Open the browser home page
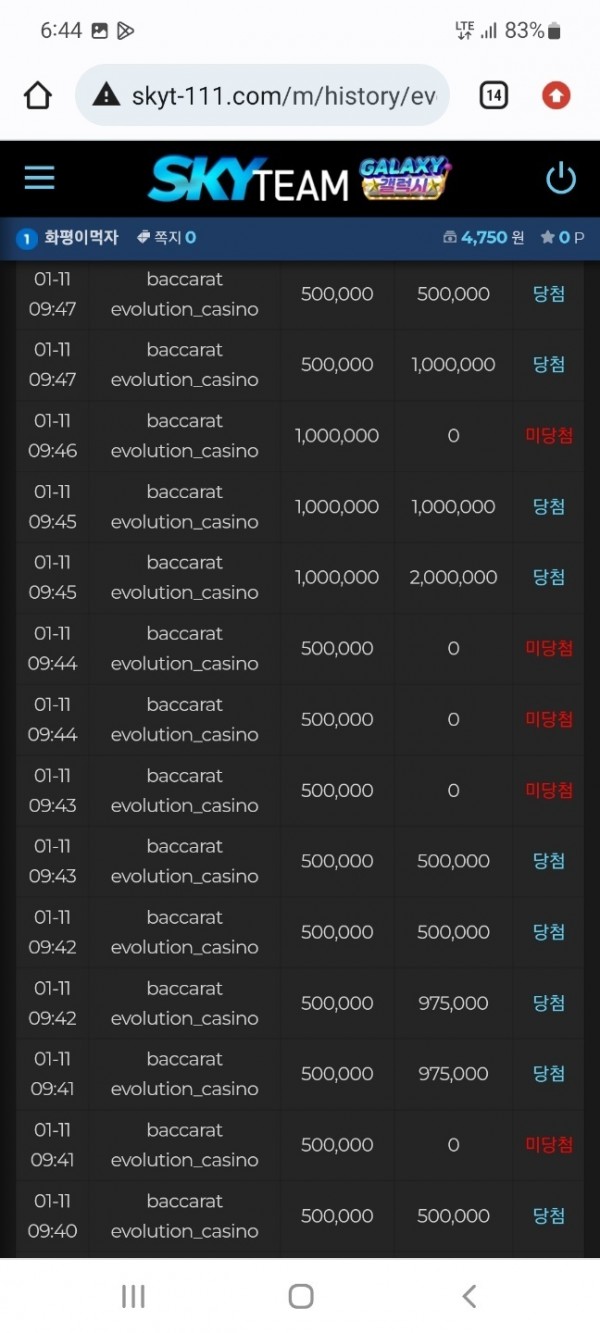This screenshot has height=1333, width=600. point(37,95)
